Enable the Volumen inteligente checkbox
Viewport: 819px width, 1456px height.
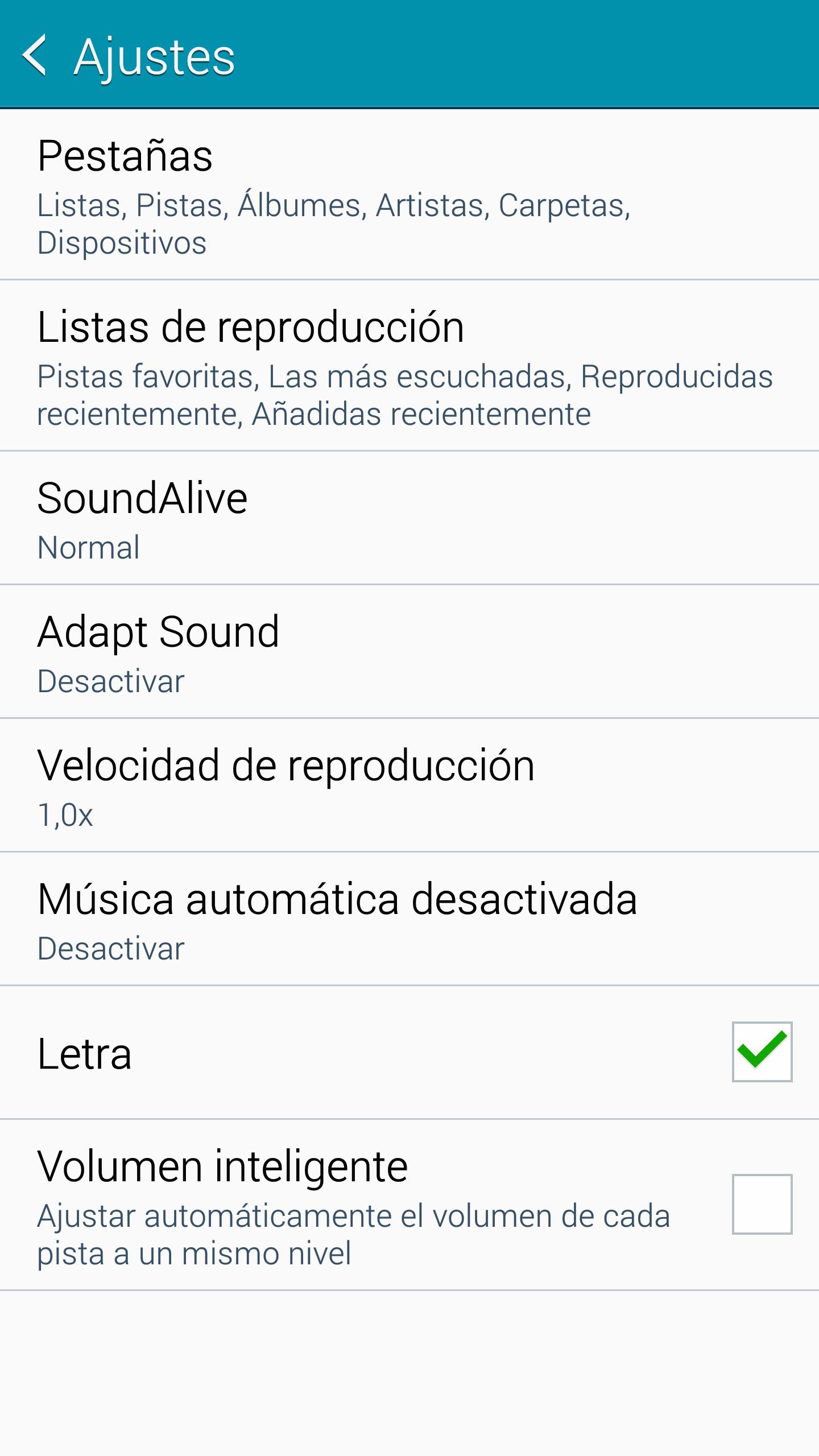pos(762,1205)
